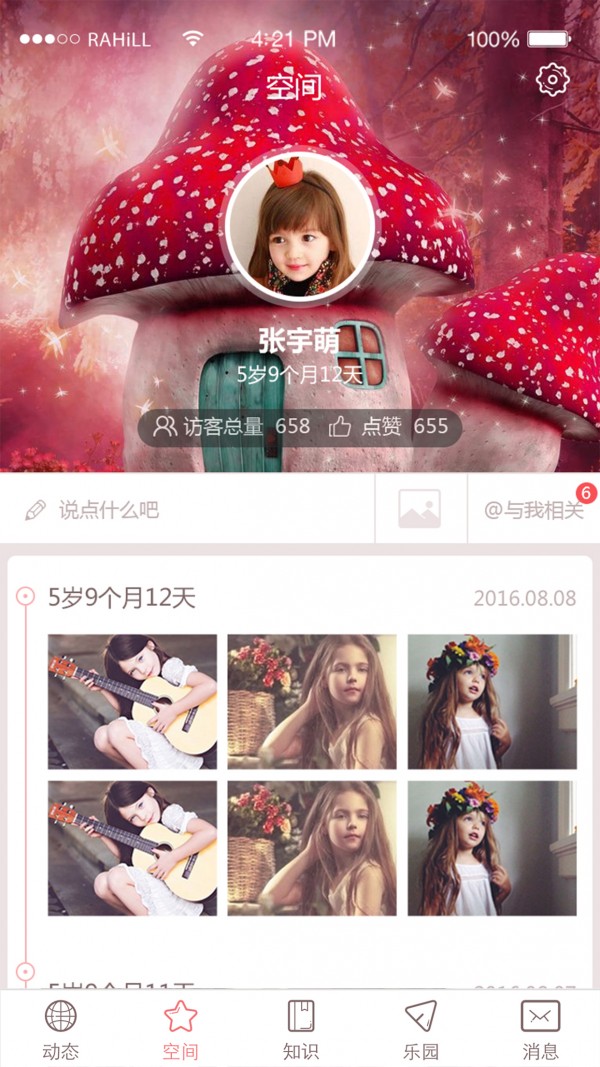Open the top-row flower crown photo
Screen dimensions: 600x1067
pyautogui.click(x=491, y=701)
